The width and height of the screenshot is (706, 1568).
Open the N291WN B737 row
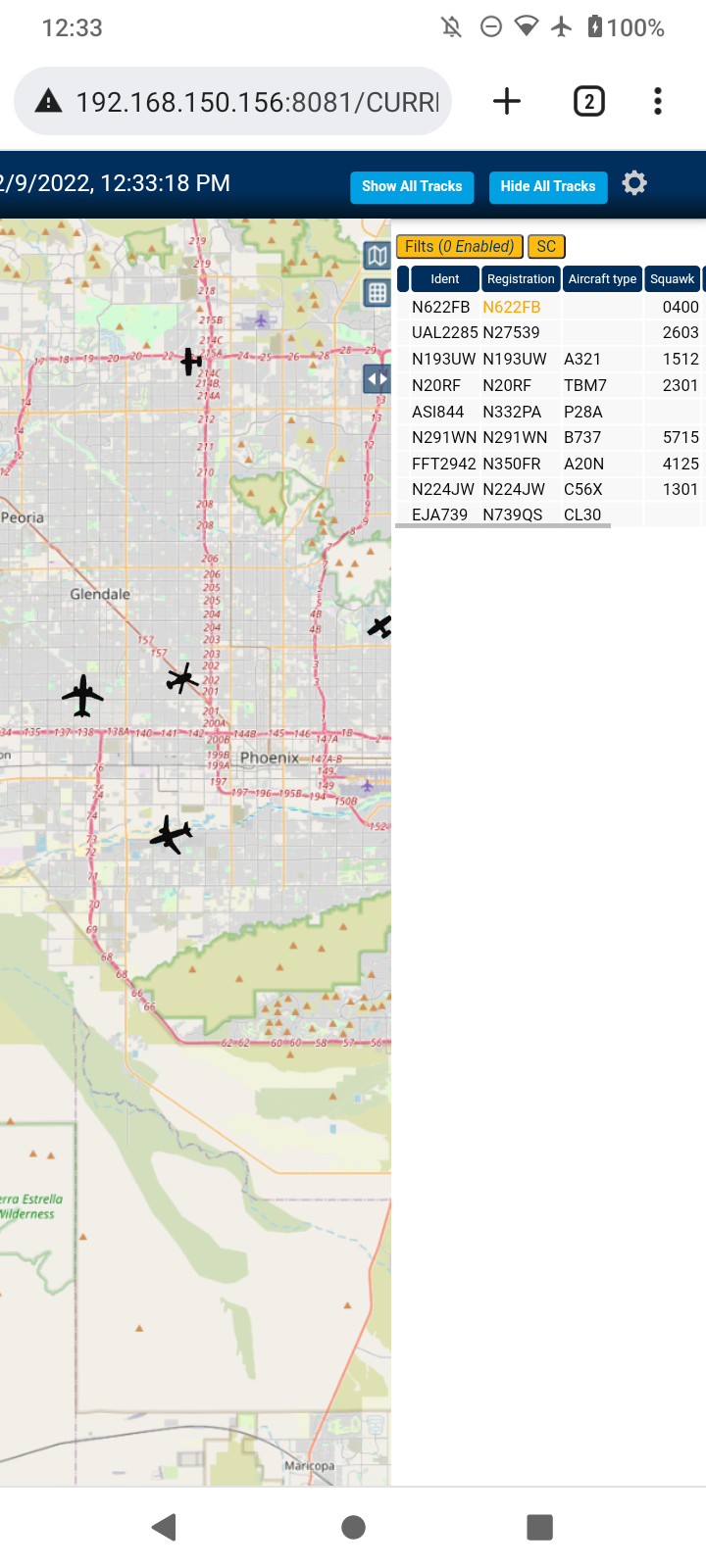tap(550, 437)
